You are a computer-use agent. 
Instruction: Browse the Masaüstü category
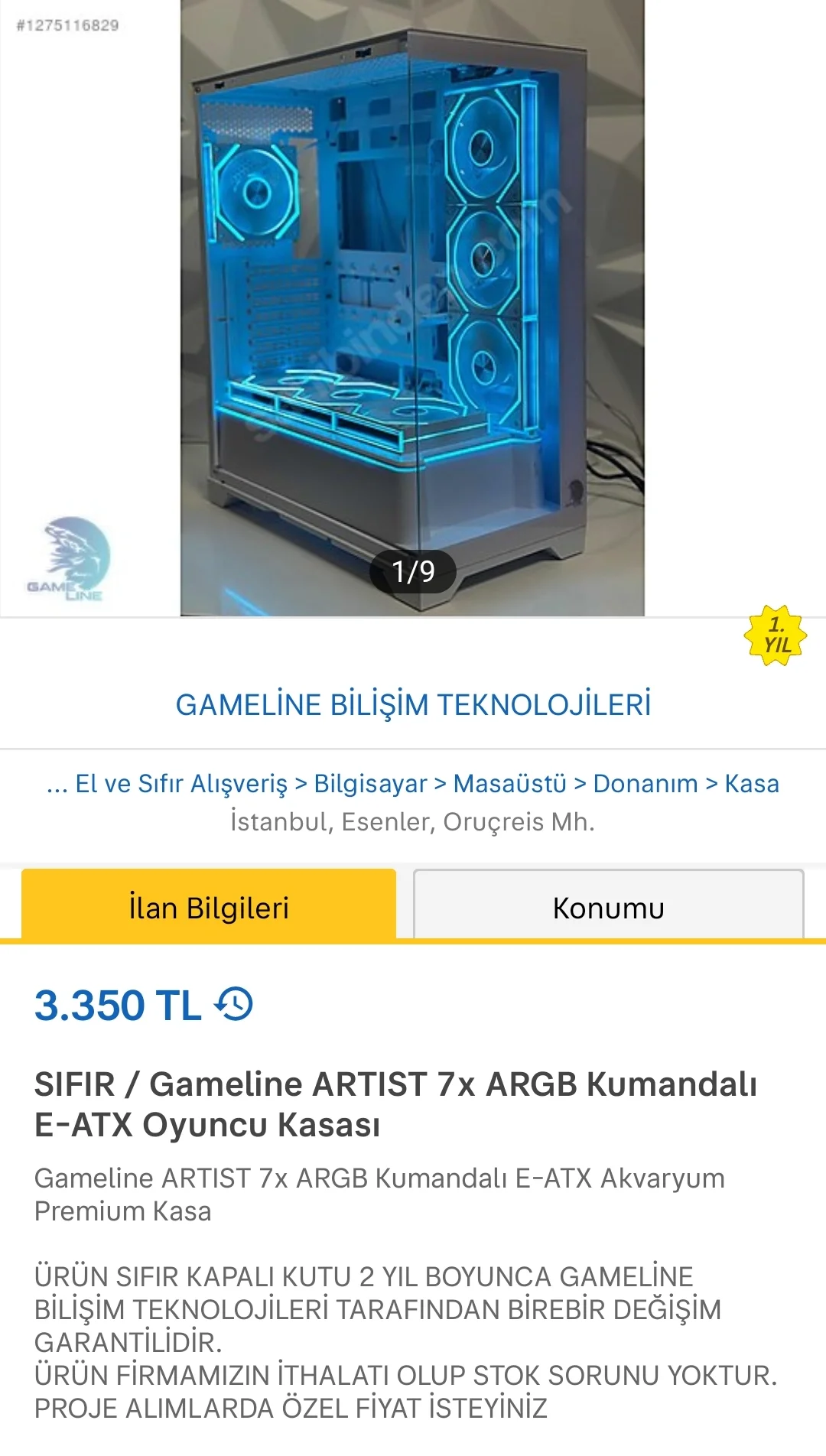pos(509,783)
